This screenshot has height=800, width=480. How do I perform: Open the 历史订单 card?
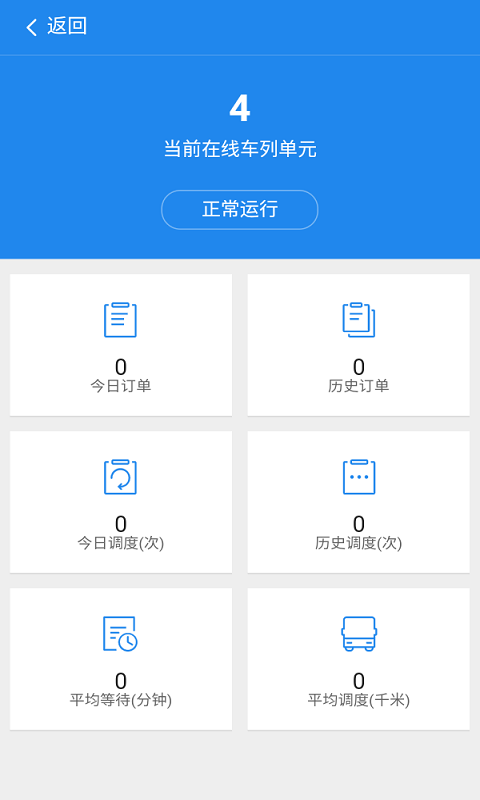coord(359,345)
